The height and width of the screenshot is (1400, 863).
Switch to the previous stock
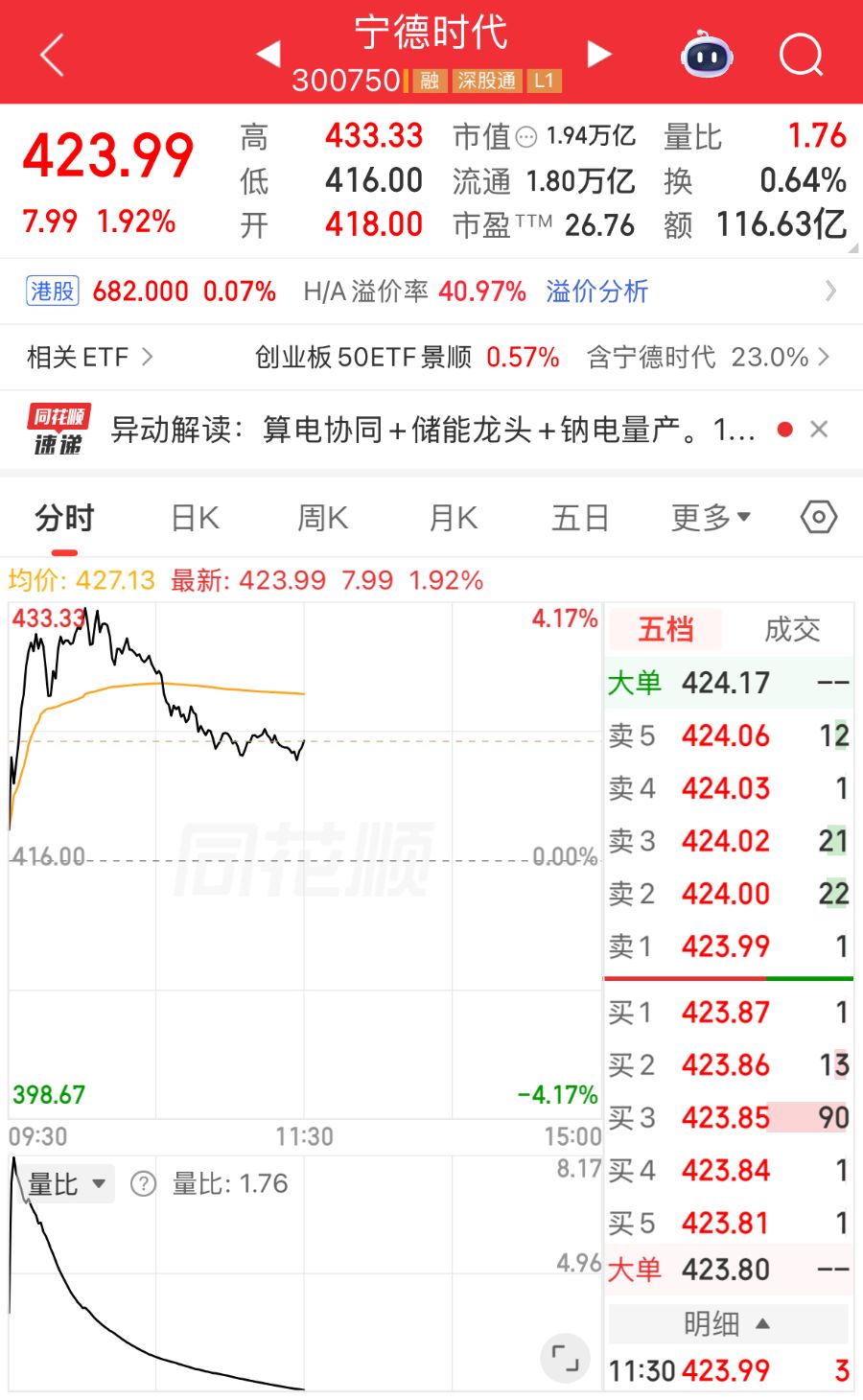click(269, 54)
